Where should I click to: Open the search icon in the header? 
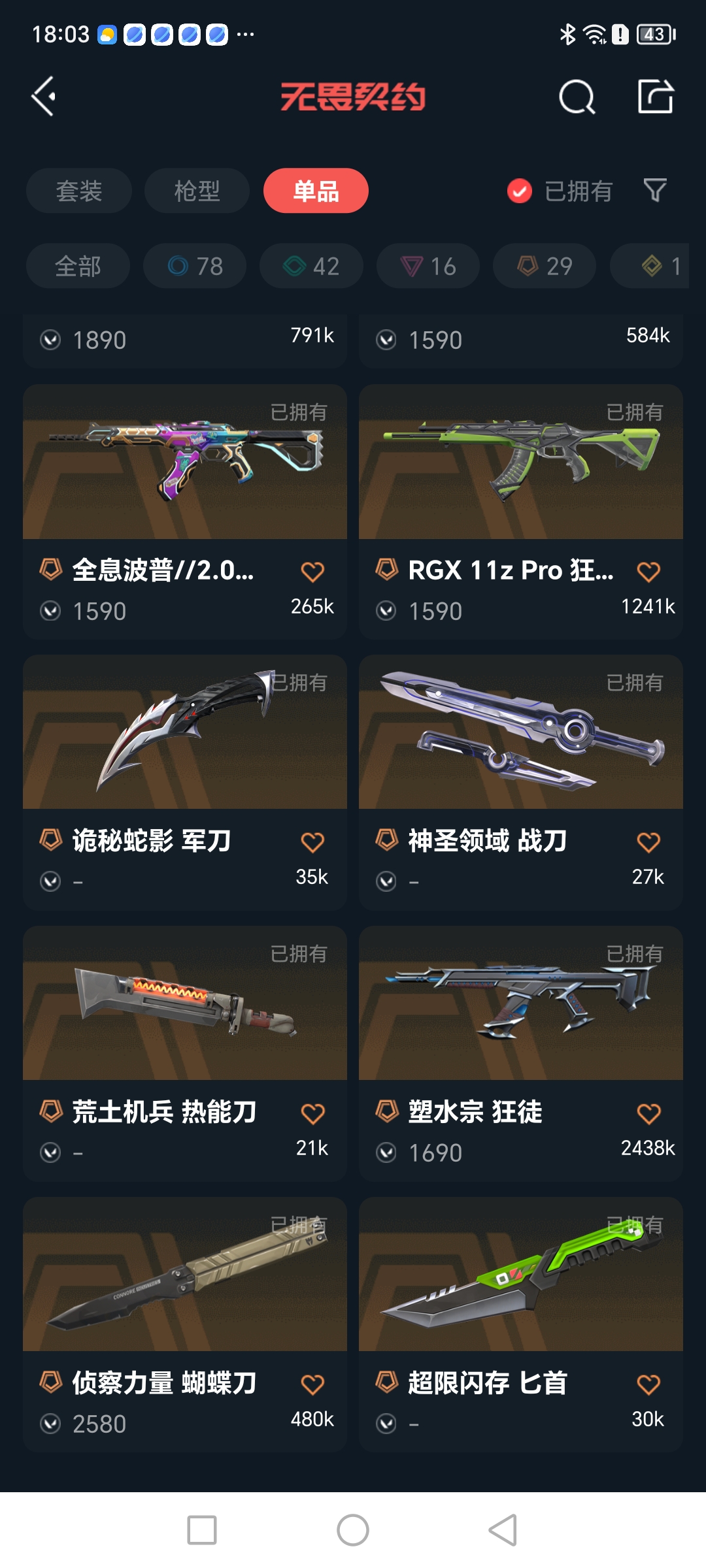[x=577, y=97]
